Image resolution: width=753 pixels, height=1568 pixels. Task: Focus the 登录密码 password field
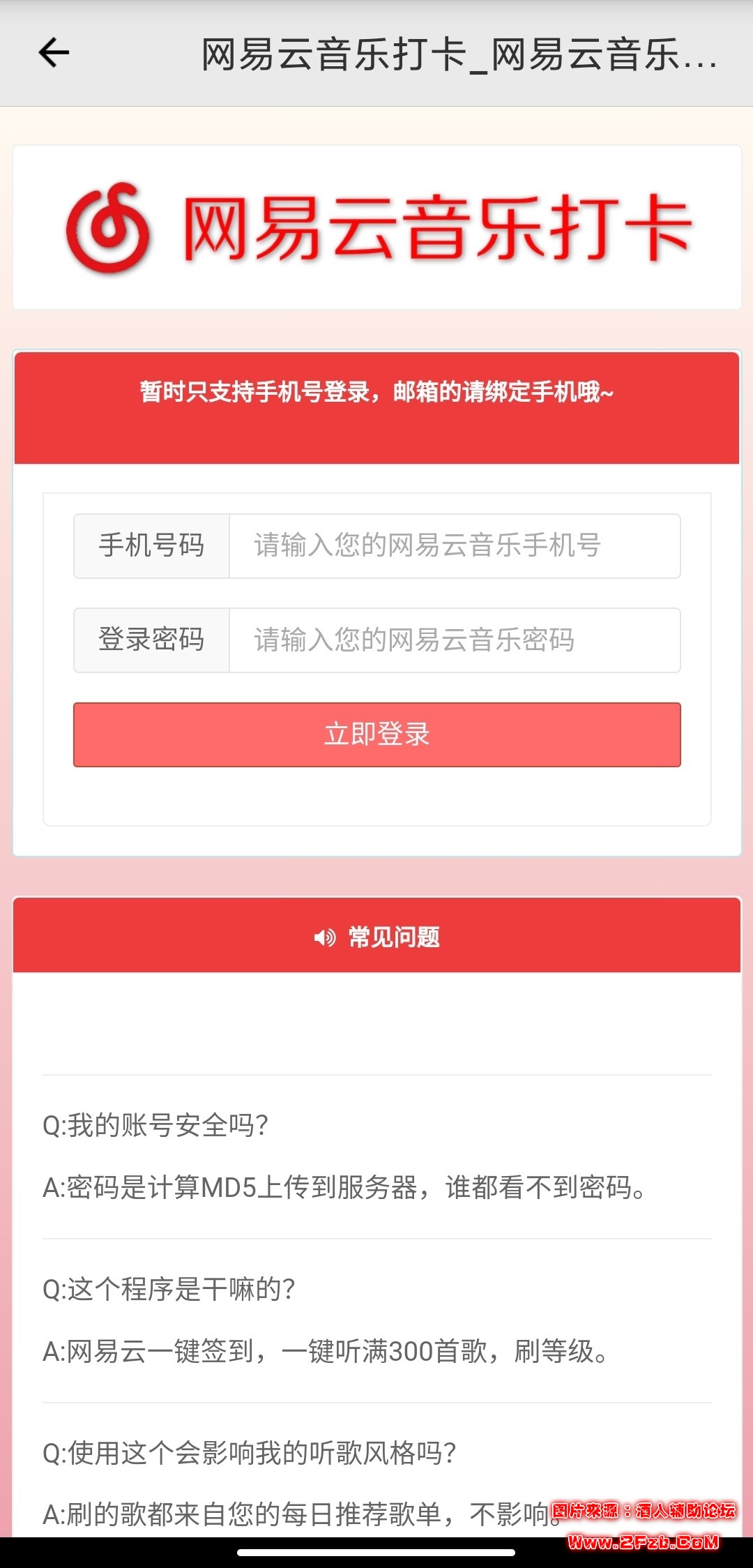coord(453,640)
